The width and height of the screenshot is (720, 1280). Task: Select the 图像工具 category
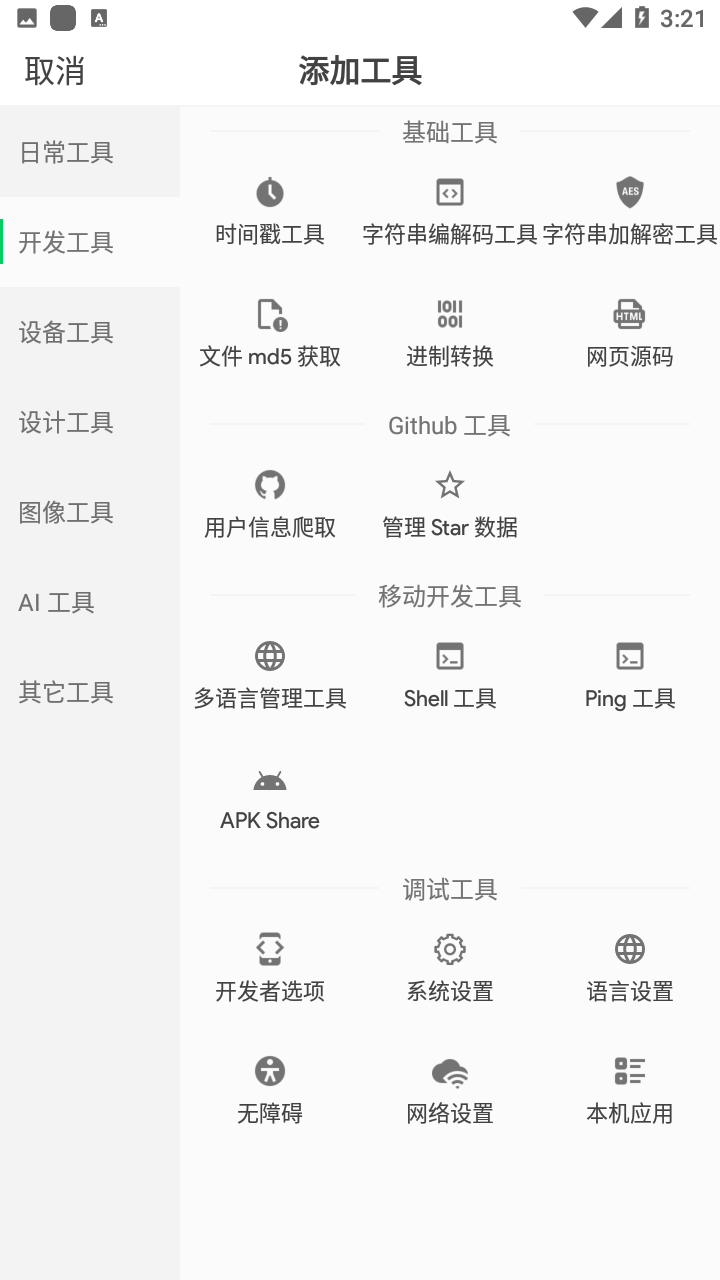pos(67,512)
